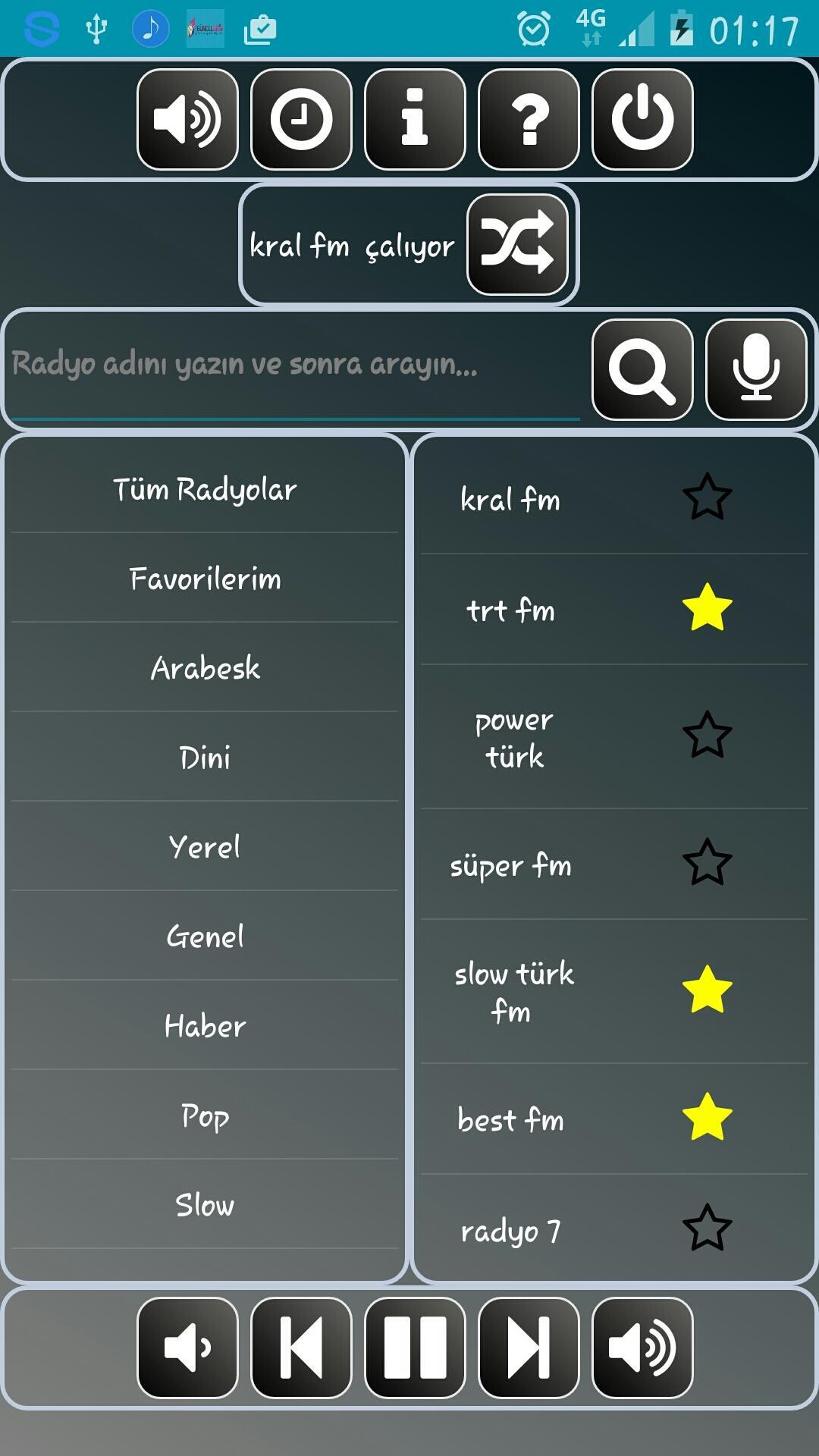819x1456 pixels.
Task: Tap the top-left speaker volume icon
Action: (187, 119)
